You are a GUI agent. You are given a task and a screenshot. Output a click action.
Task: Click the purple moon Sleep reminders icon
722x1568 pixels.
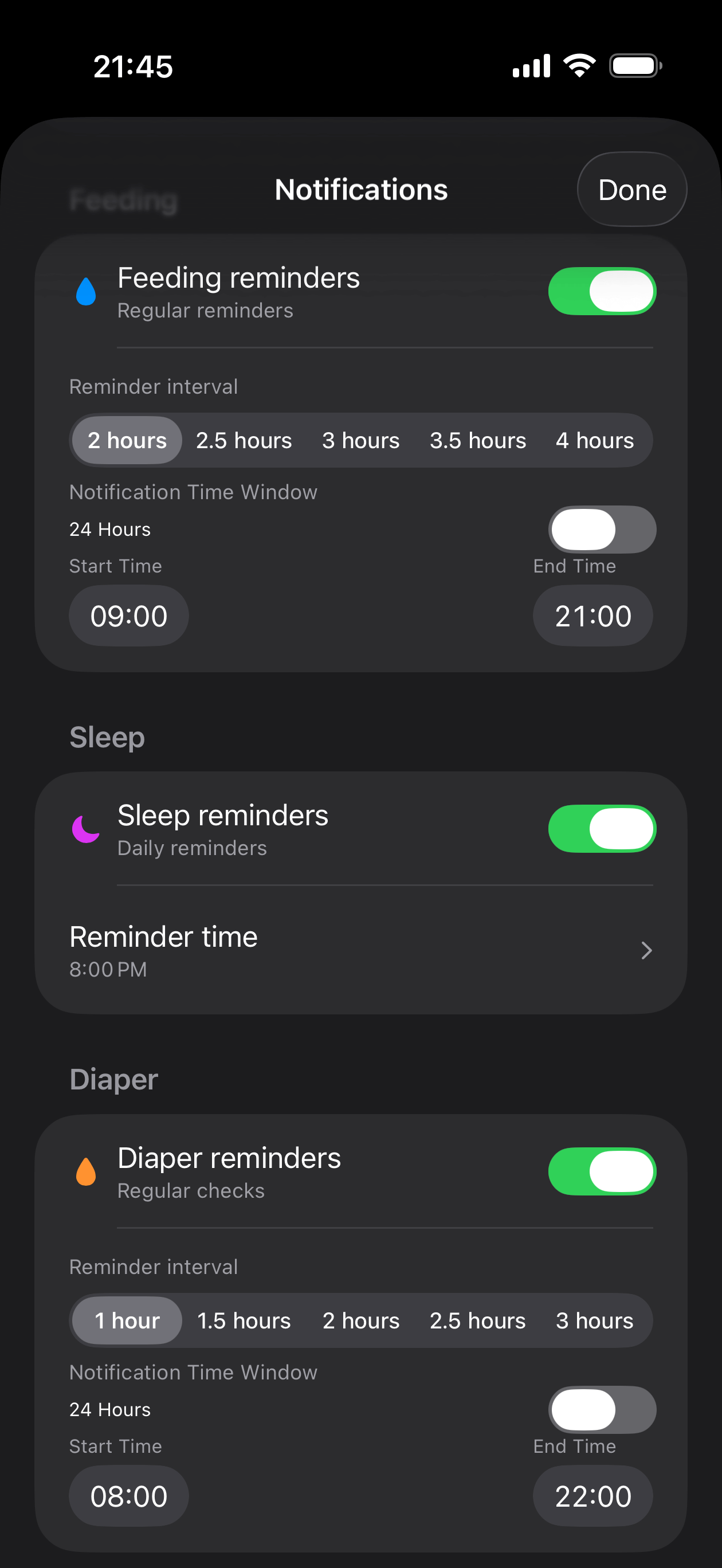coord(86,828)
